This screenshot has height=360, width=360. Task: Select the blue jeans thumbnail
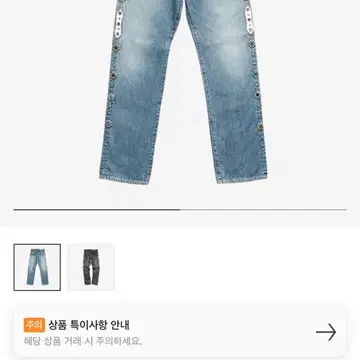[x=37, y=267]
